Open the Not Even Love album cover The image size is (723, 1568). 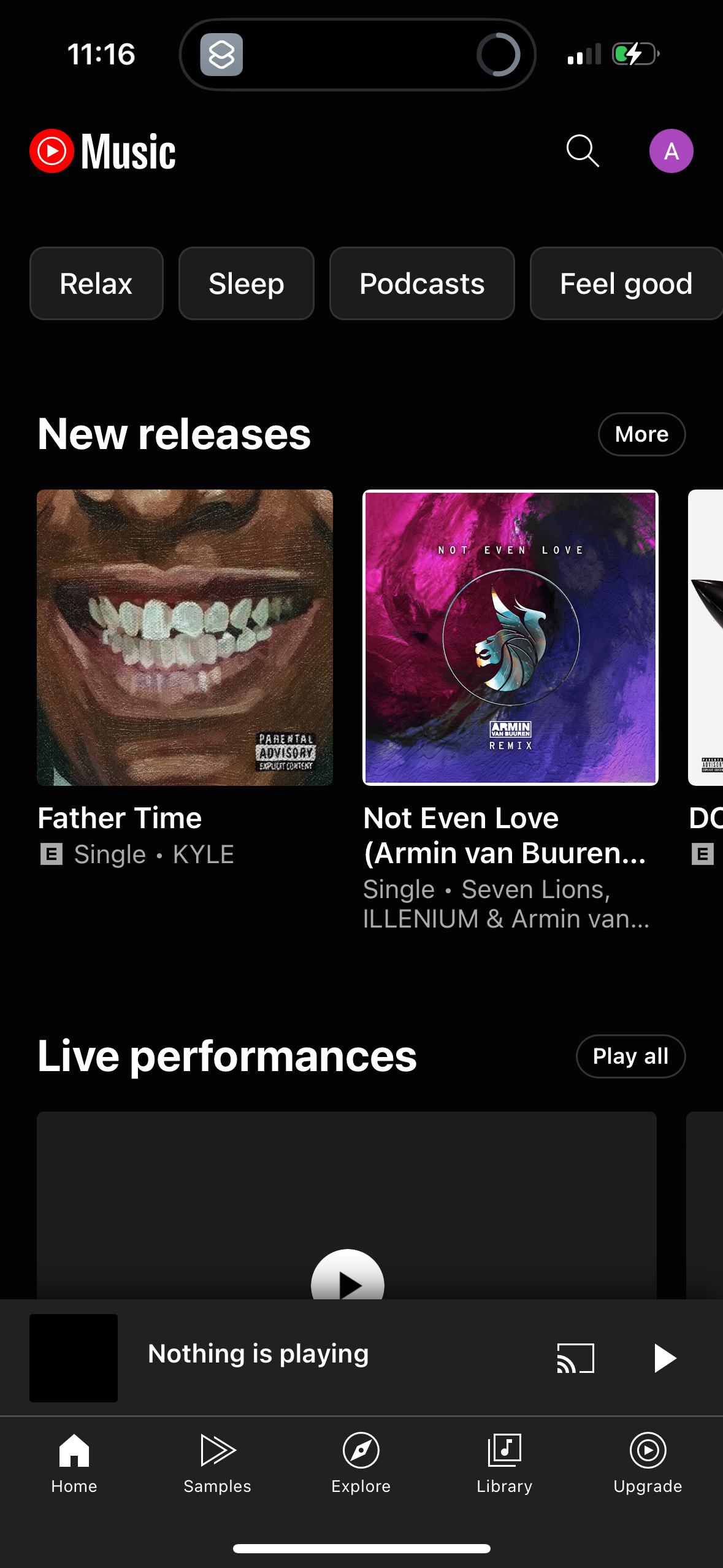[510, 637]
